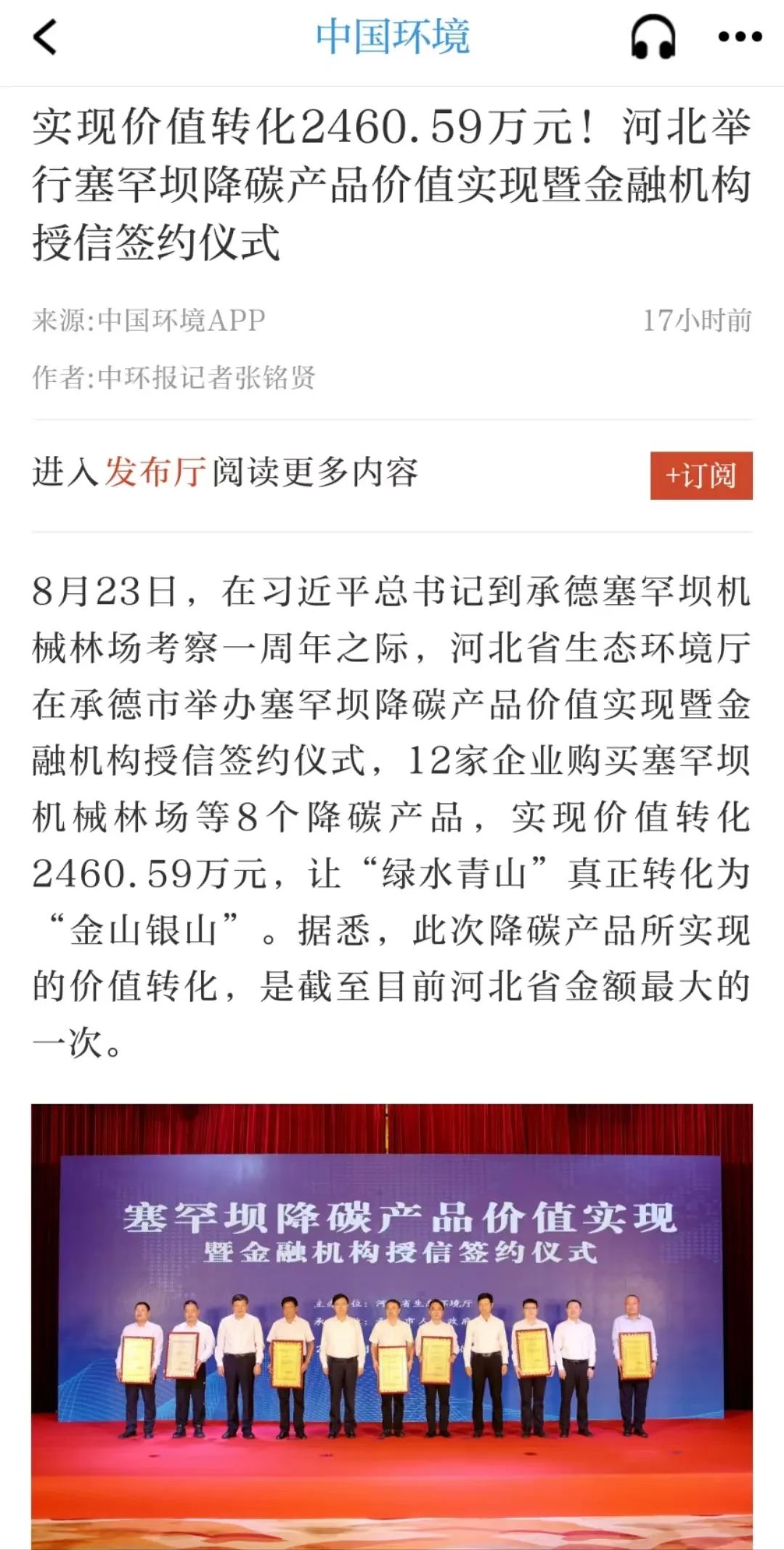784x1550 pixels.
Task: Tap the +订阅 subscribe button
Action: tap(701, 476)
